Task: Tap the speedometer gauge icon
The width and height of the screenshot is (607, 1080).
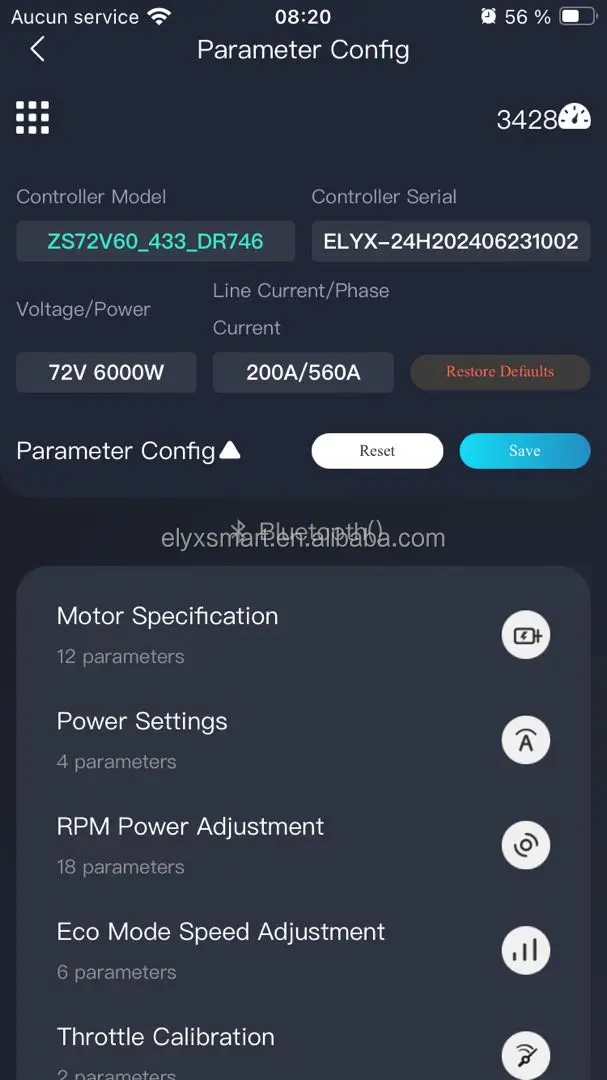Action: pyautogui.click(x=575, y=117)
